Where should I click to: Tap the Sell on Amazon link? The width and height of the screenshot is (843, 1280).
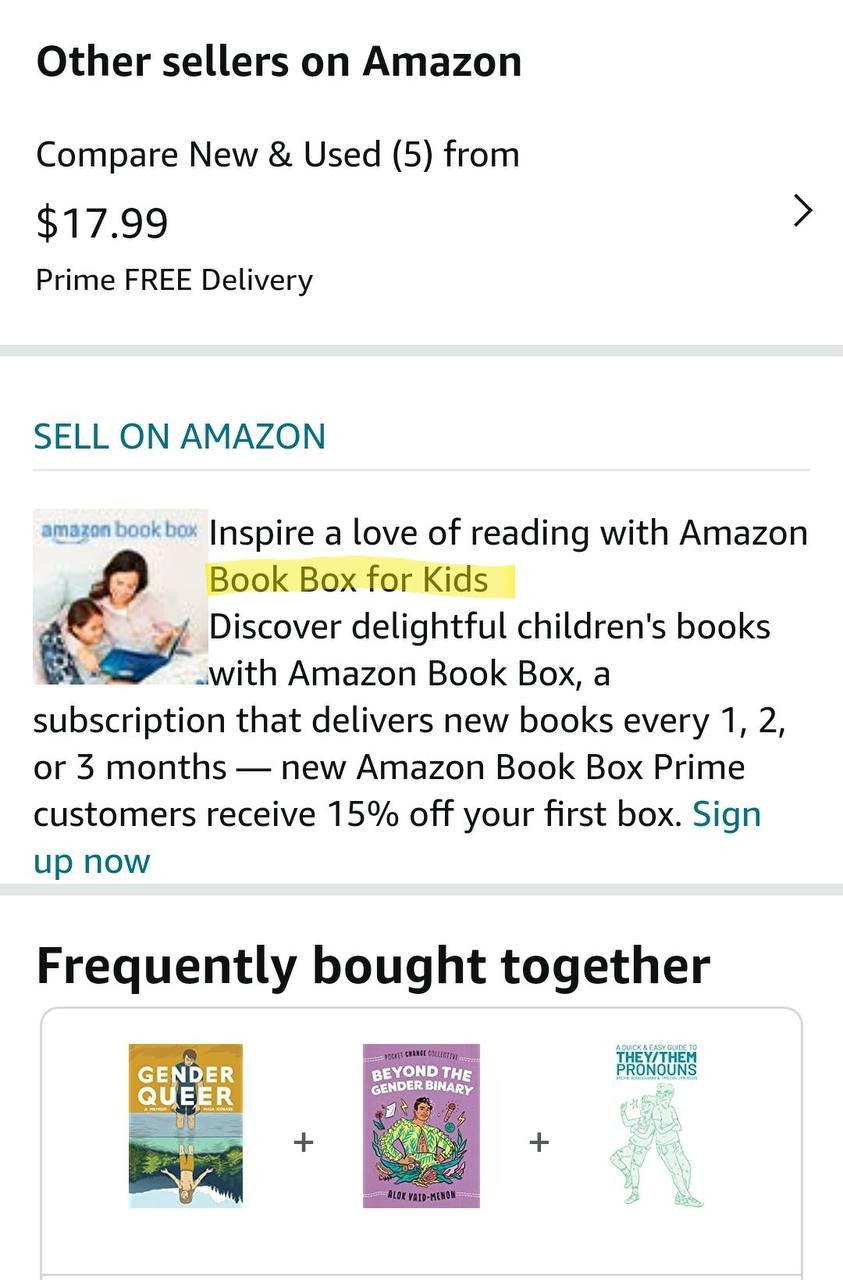point(180,437)
